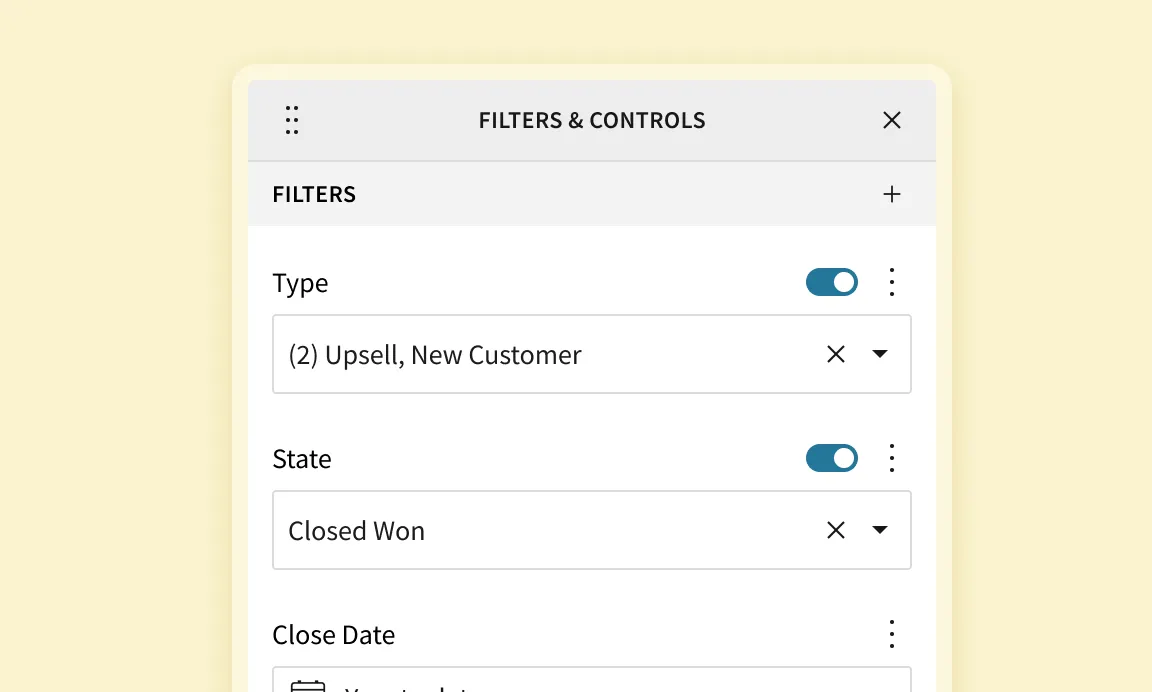Disable the State filter switch
Screen dimensions: 1152x692
832,459
